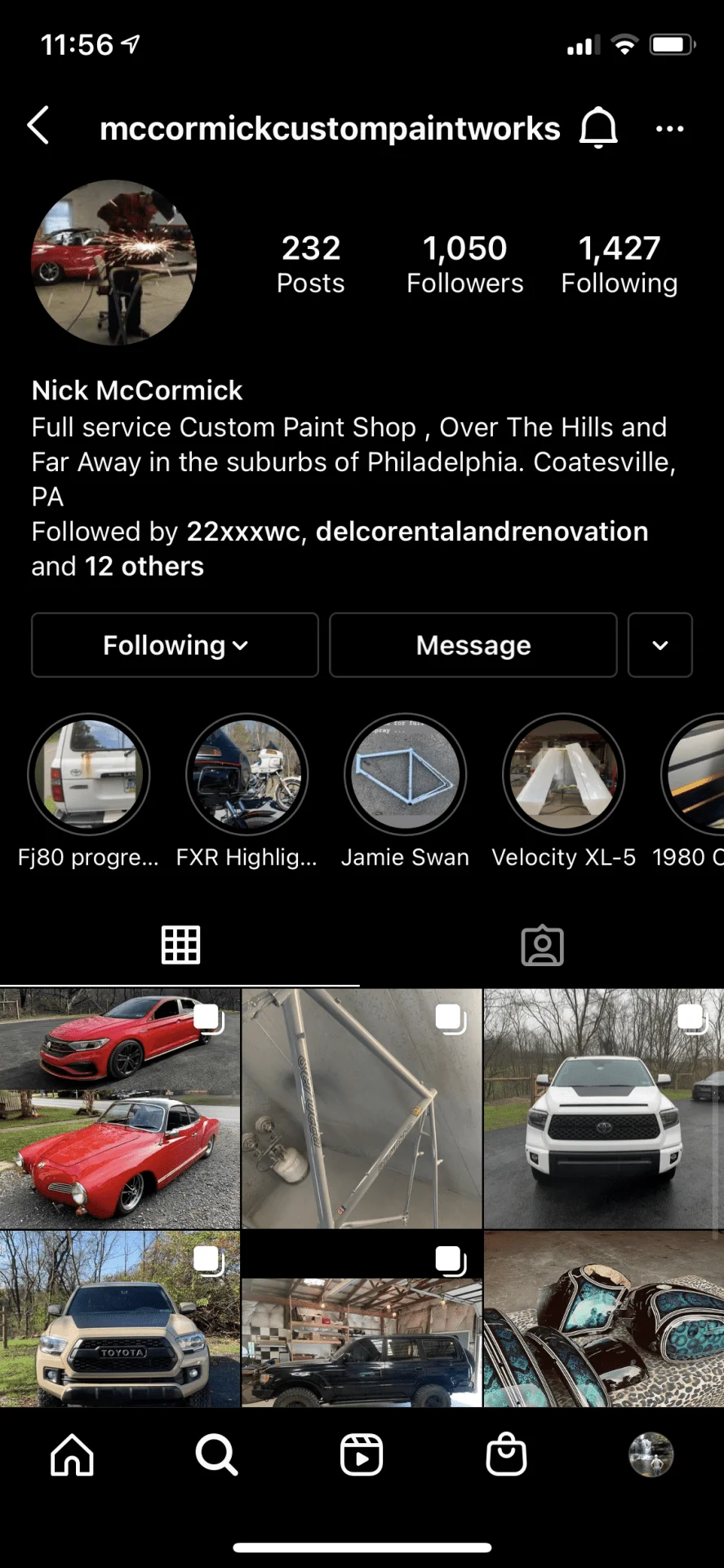The image size is (724, 1568).
Task: Open the Velocity XL-5 story highlight
Action: (x=563, y=774)
